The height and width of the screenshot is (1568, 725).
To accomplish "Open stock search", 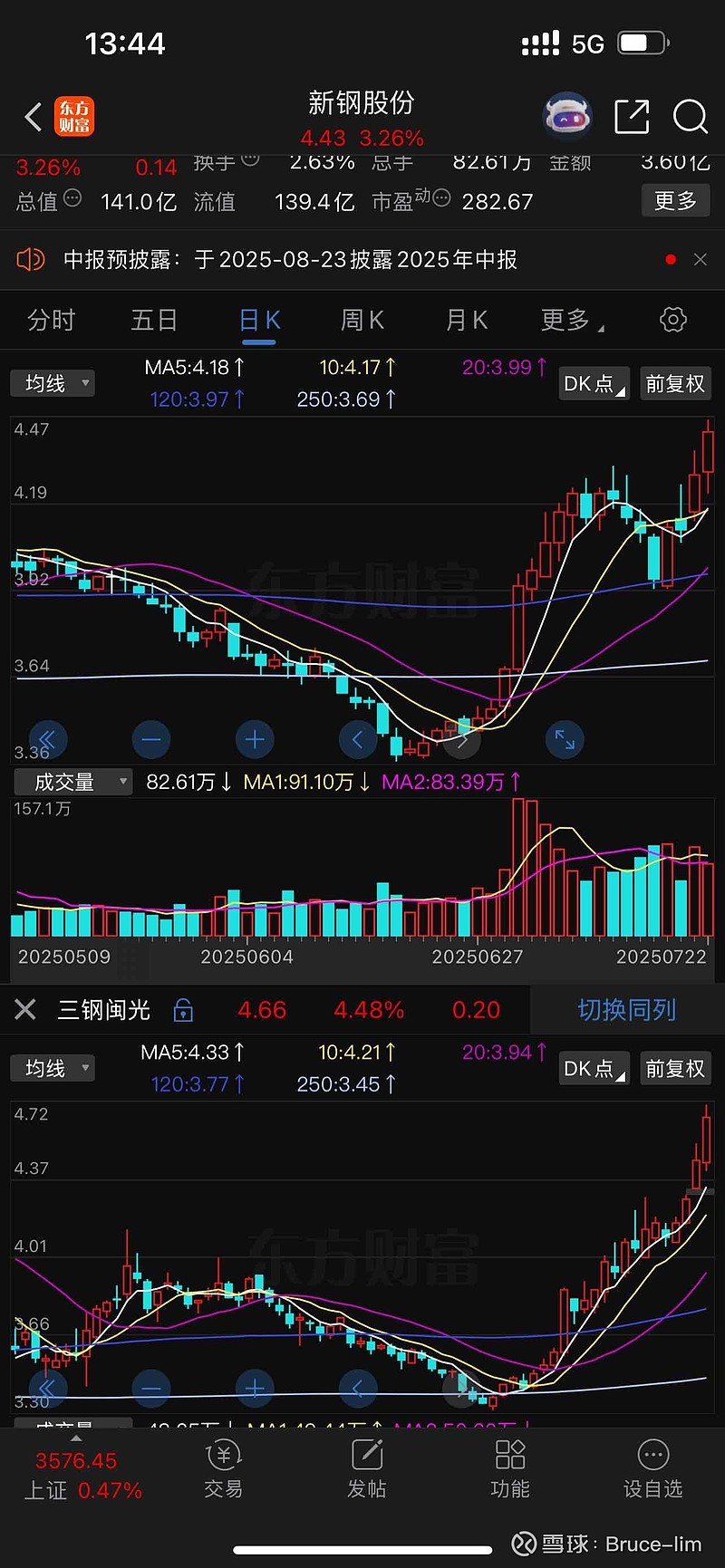I will tap(690, 117).
